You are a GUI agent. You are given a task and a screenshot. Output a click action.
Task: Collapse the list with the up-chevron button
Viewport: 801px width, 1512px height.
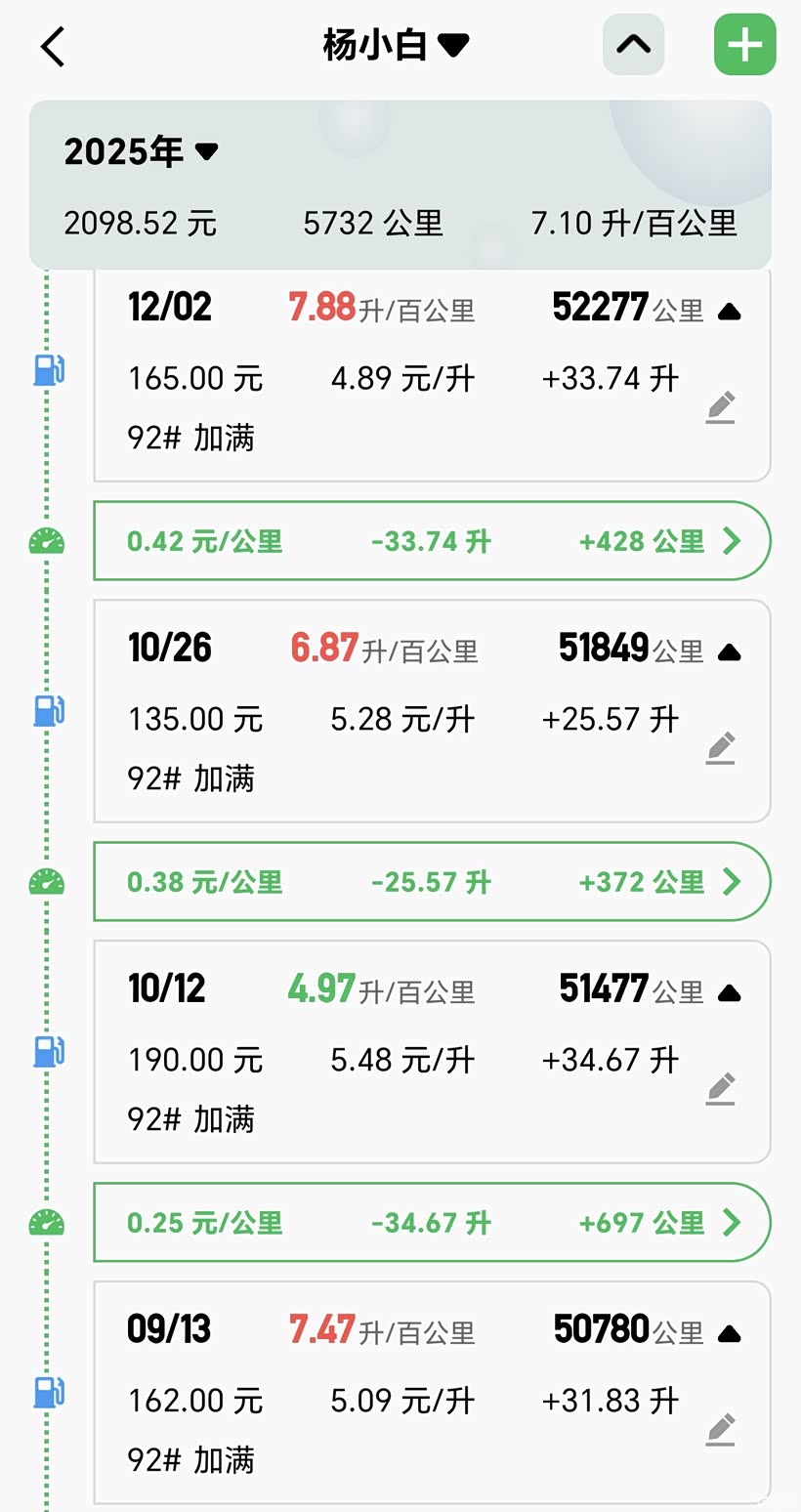click(x=633, y=45)
